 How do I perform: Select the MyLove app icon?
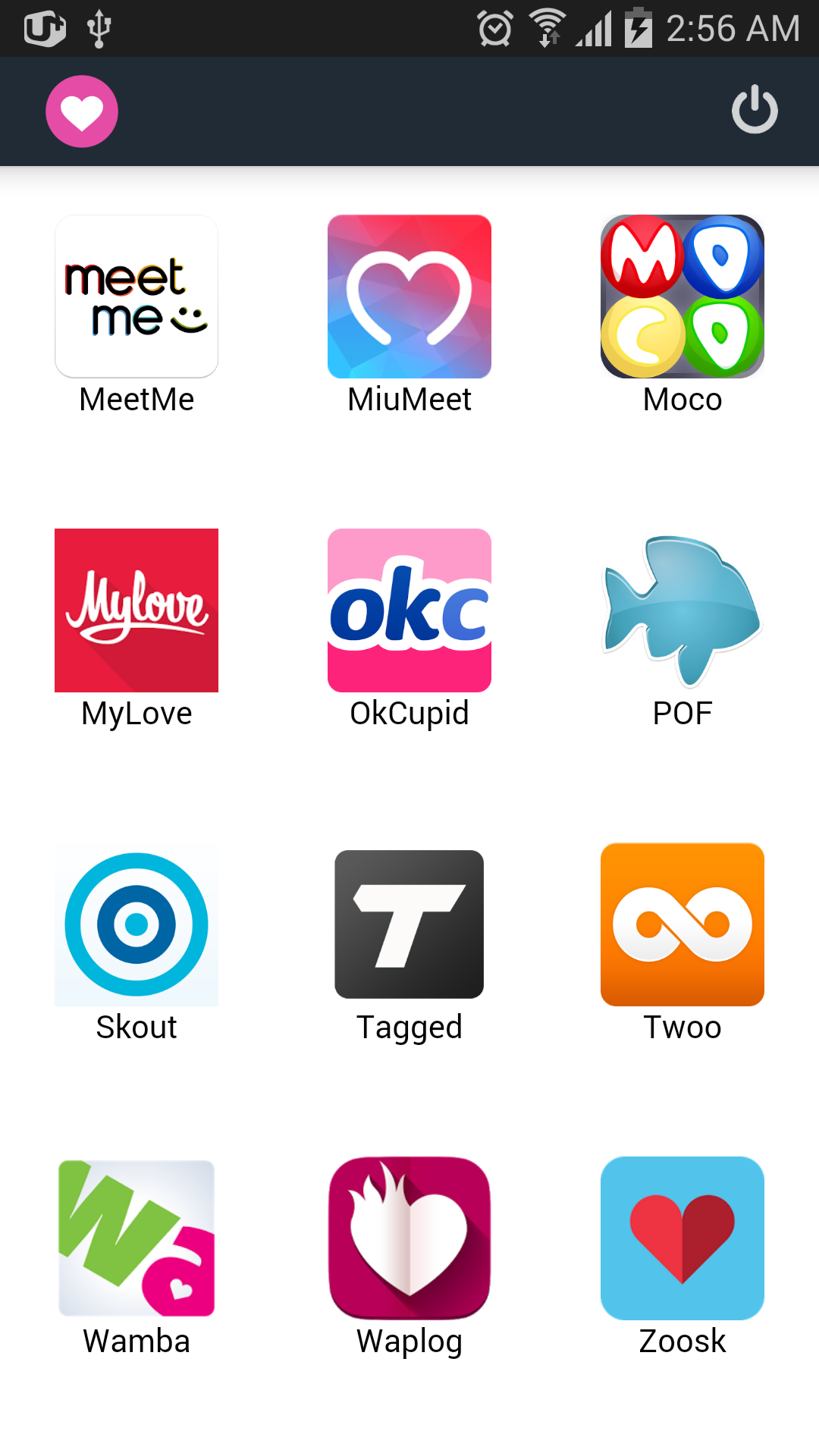coord(136,610)
